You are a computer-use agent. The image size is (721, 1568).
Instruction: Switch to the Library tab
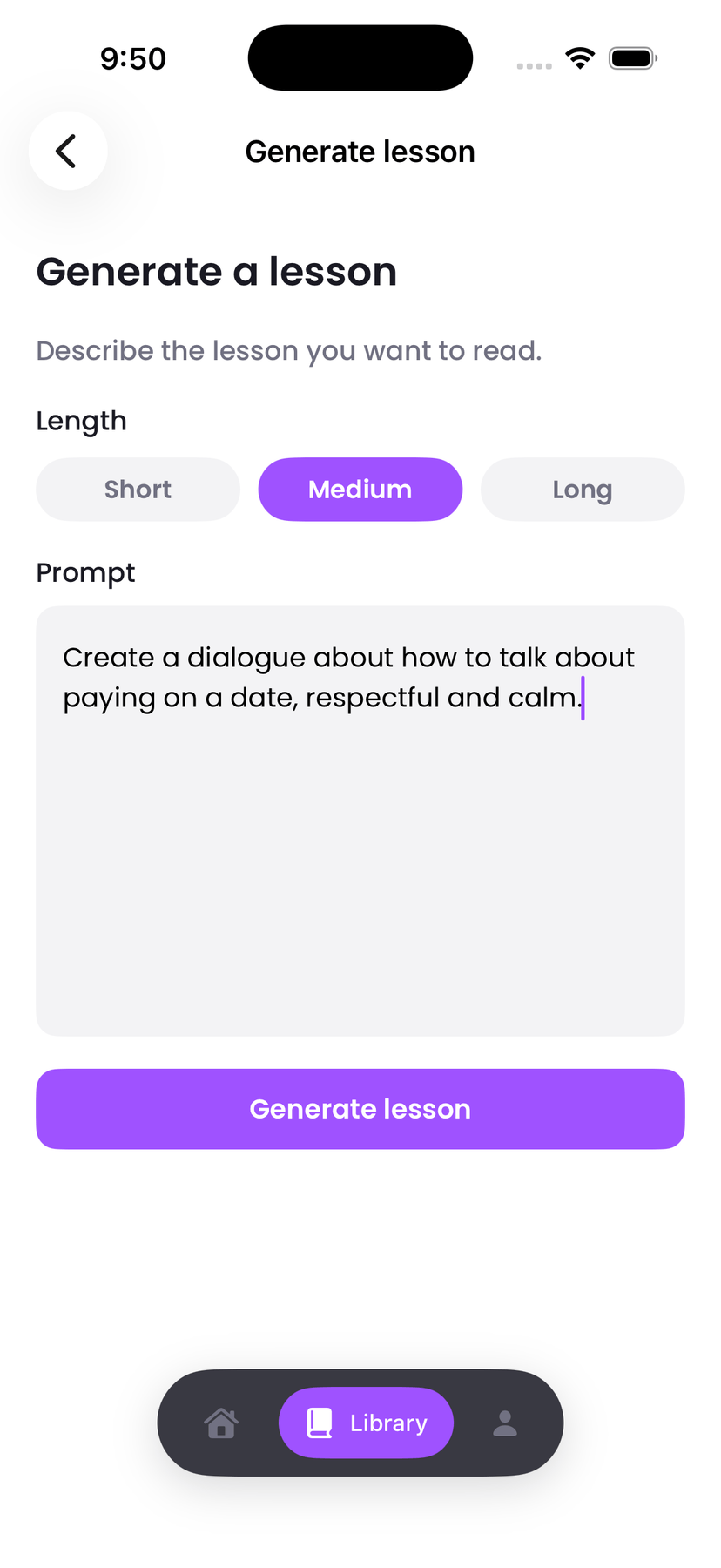click(366, 1423)
